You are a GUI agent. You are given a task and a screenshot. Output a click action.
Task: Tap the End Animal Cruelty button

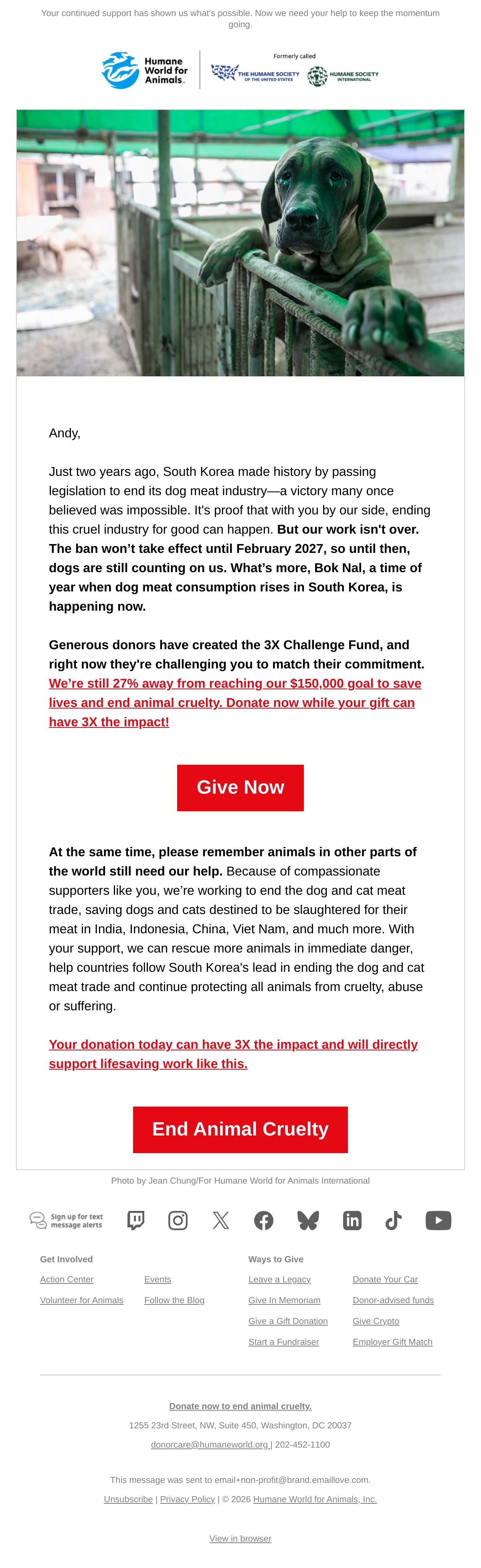coord(240,1129)
